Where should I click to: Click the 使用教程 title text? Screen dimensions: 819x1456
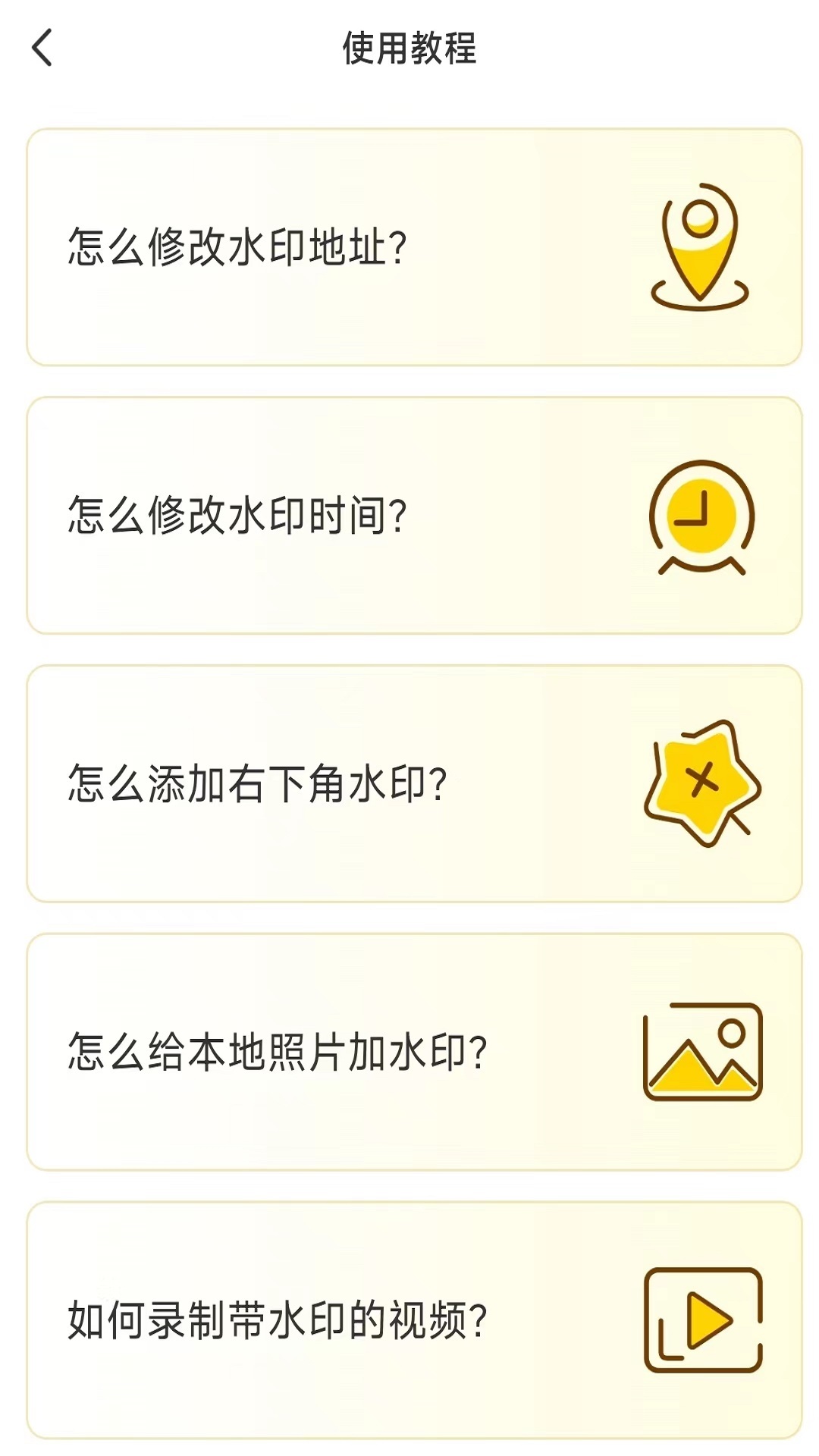point(409,48)
